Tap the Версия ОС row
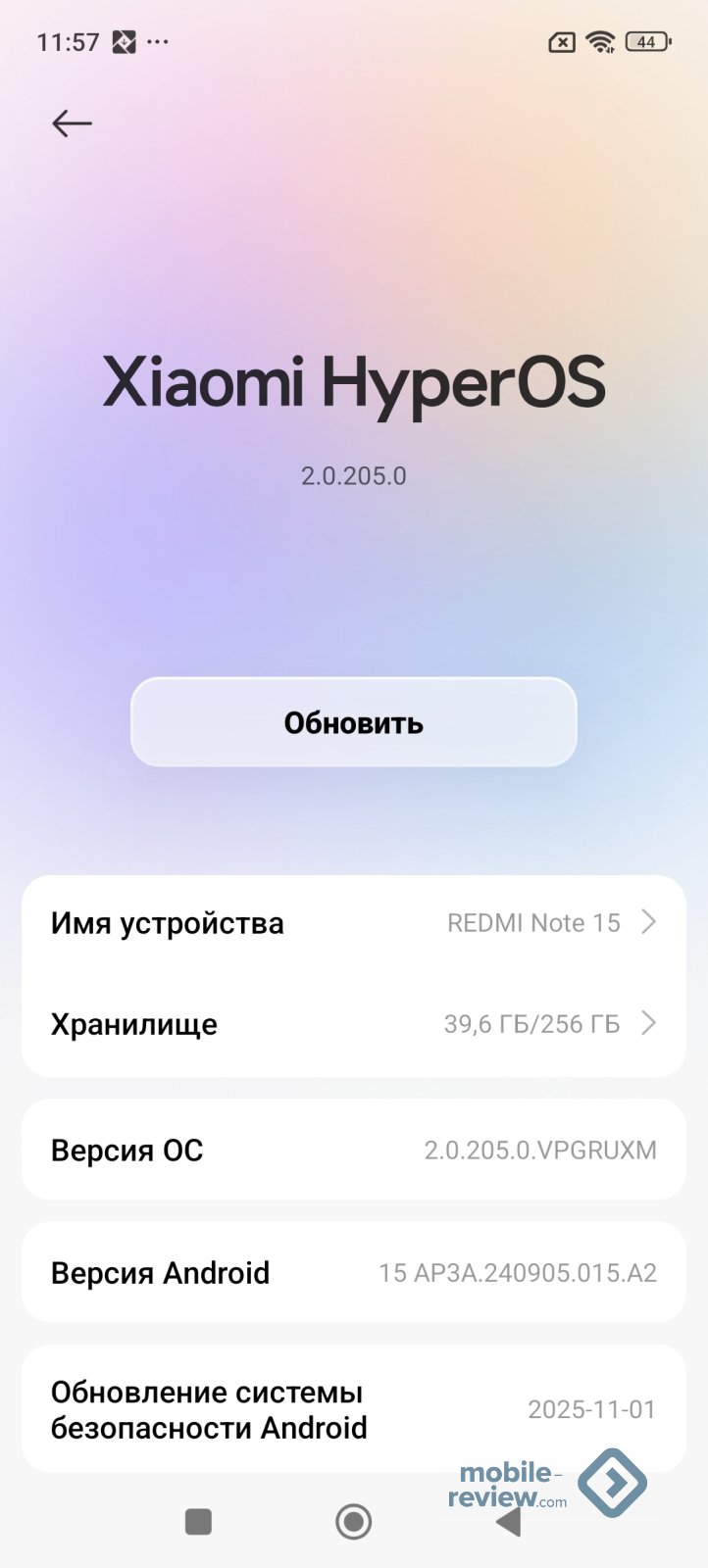The image size is (708, 1568). (x=353, y=1150)
